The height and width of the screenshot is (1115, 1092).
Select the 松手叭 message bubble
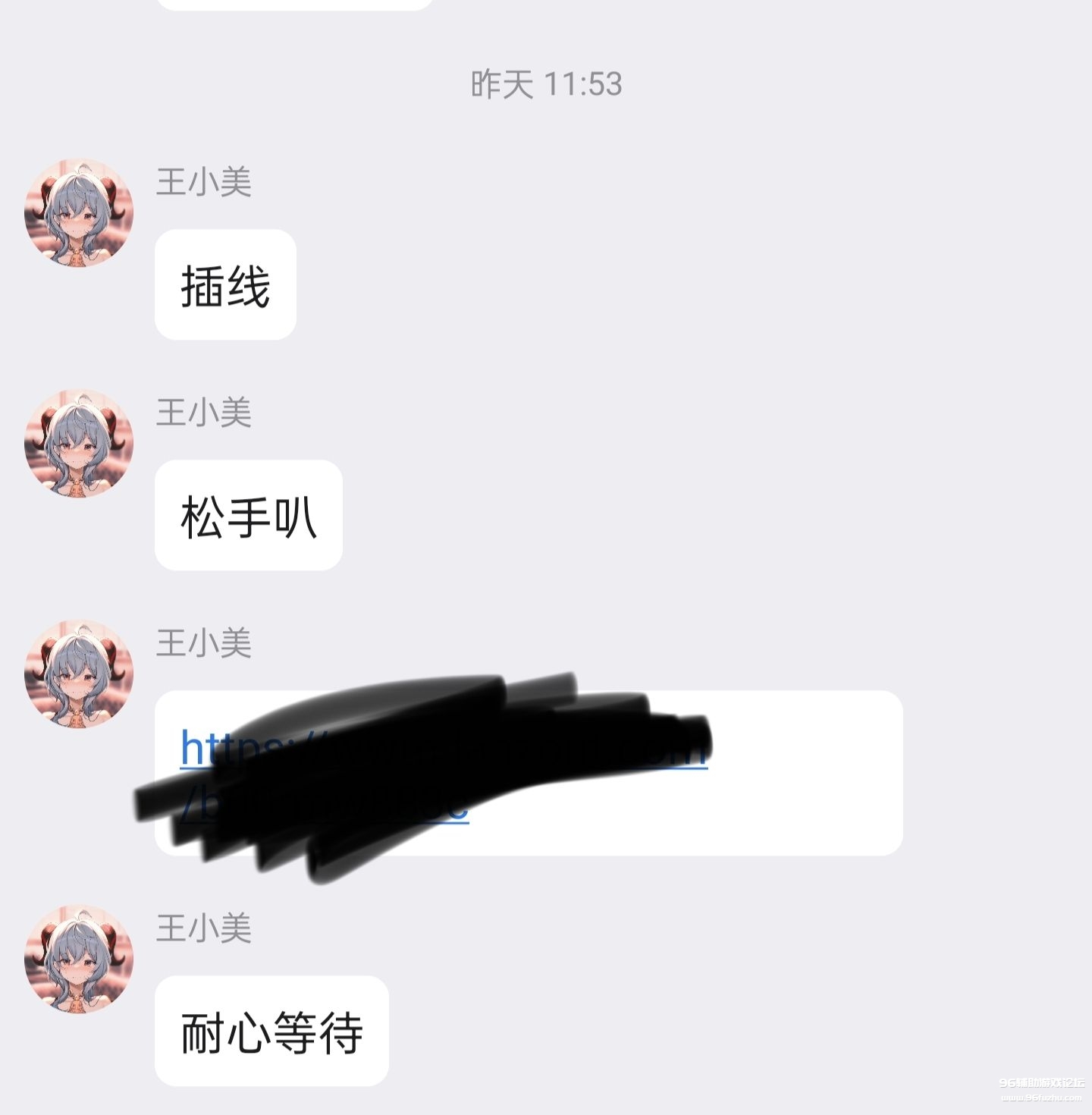point(250,514)
